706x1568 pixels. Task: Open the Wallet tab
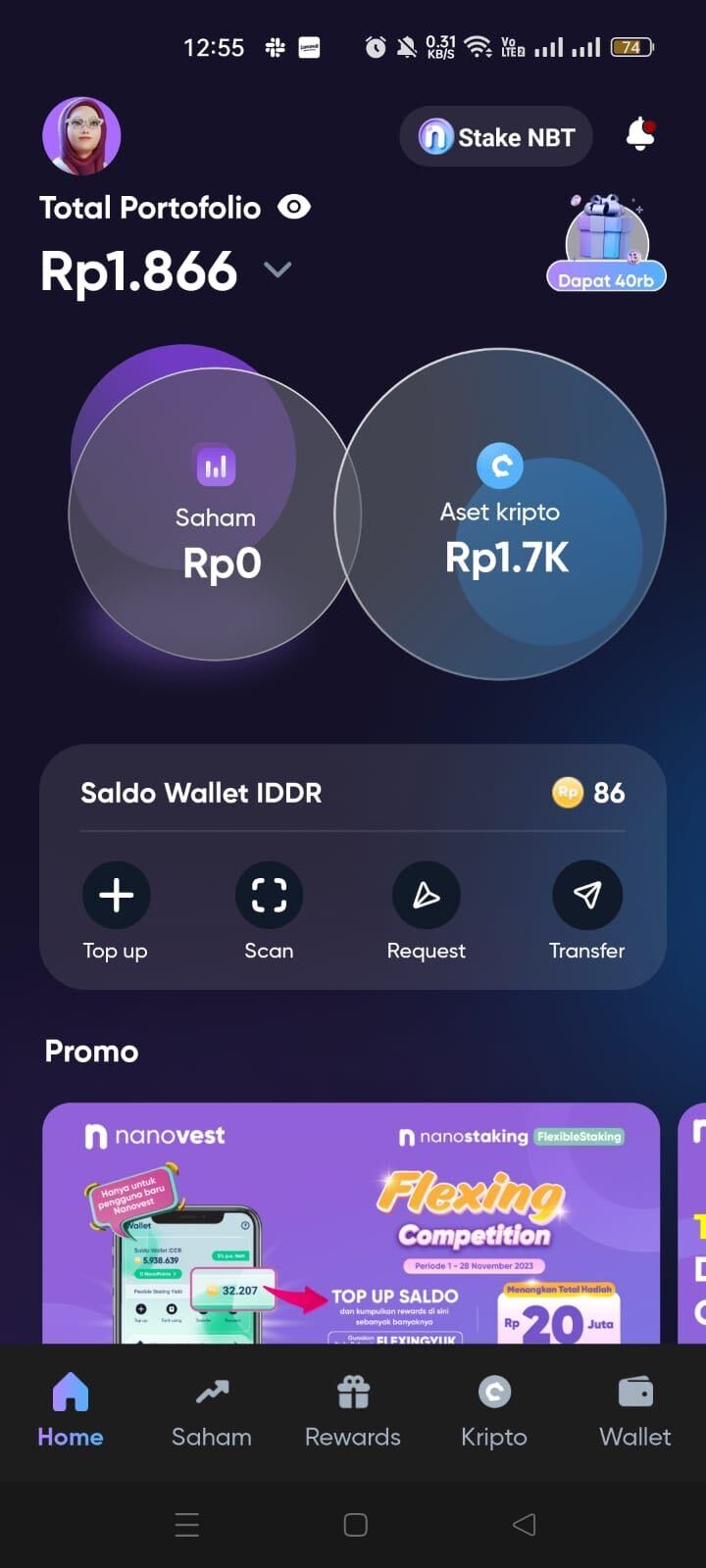(x=635, y=1411)
